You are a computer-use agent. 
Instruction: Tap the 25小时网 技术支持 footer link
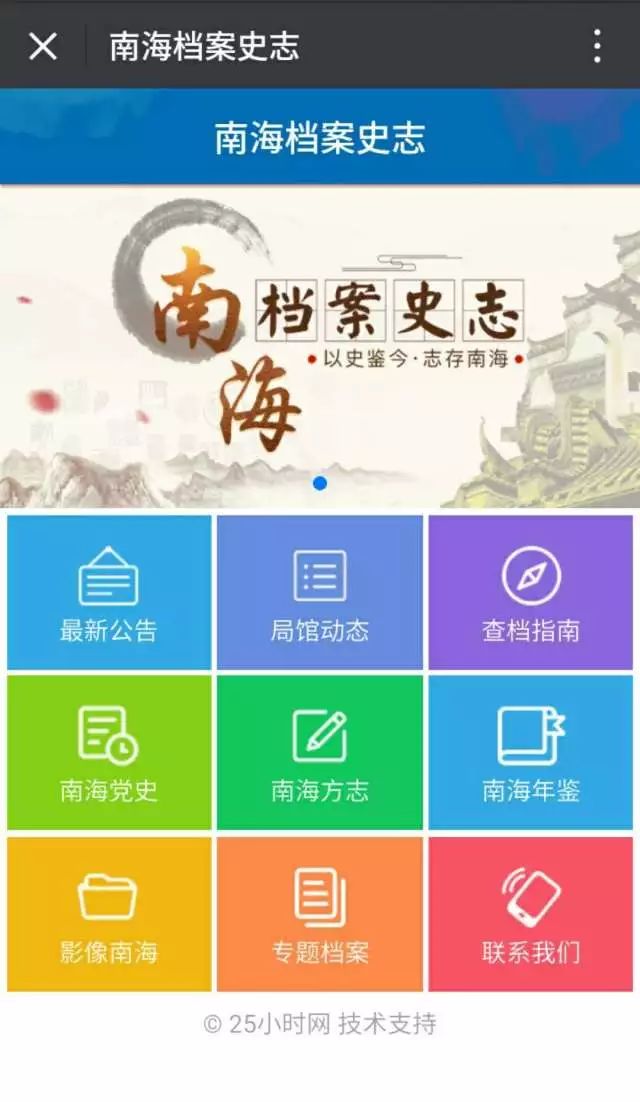[320, 1024]
